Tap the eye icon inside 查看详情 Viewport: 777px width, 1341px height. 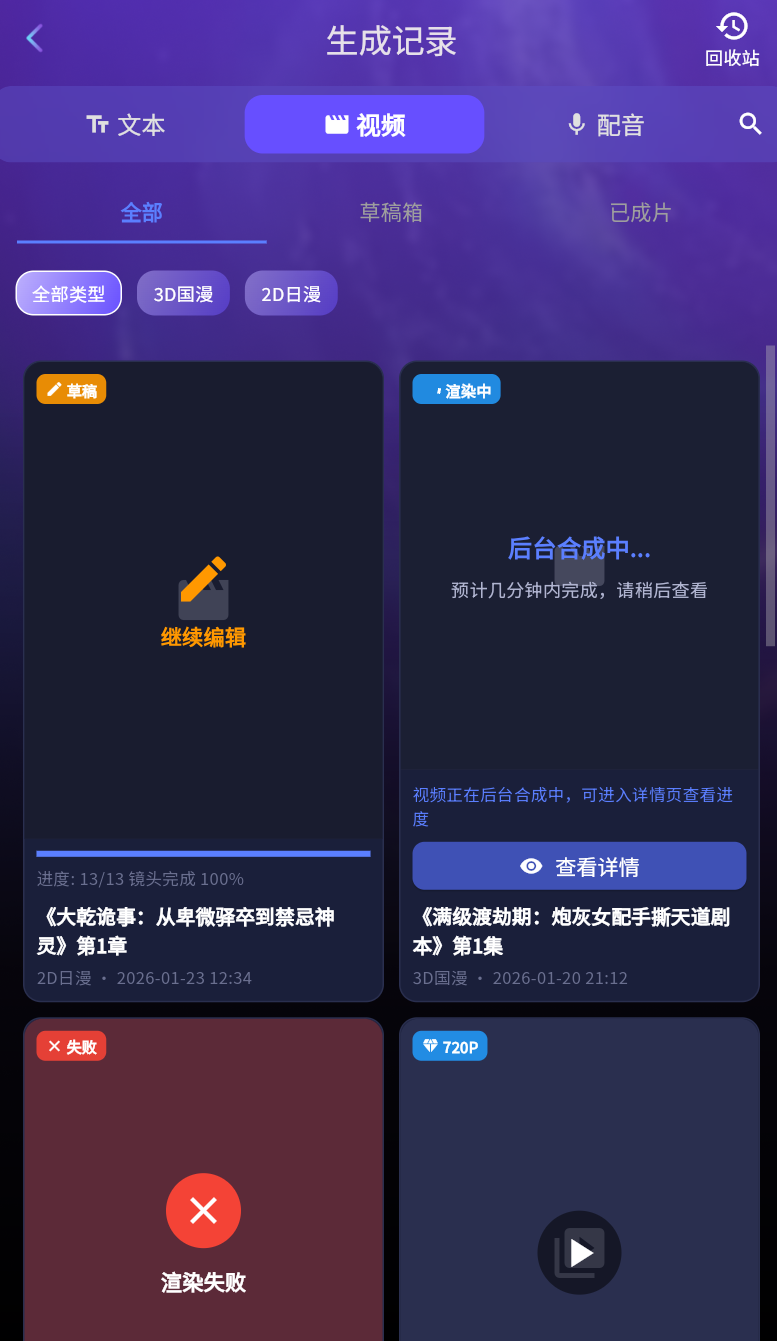(531, 865)
